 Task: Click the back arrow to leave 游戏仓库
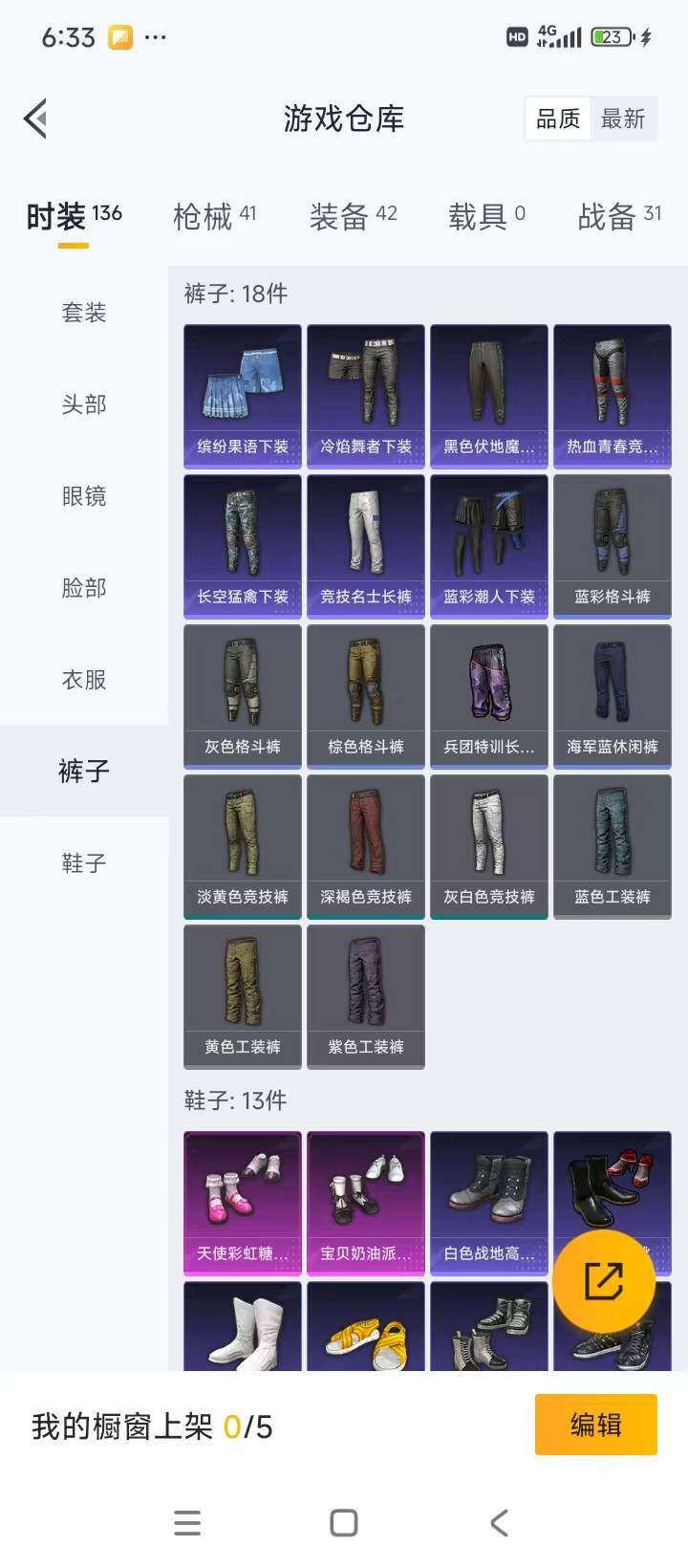[x=35, y=118]
